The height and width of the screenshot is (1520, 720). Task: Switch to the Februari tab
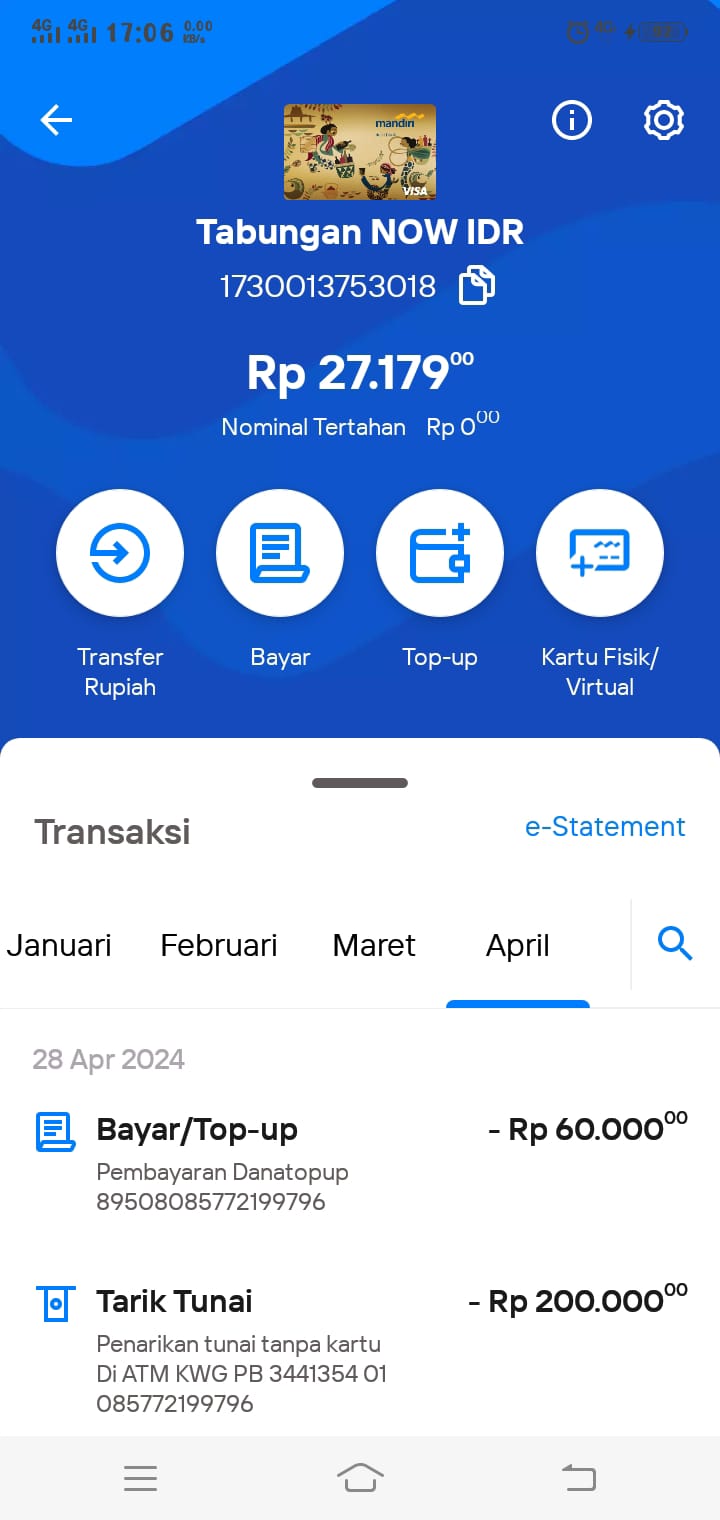coord(219,945)
